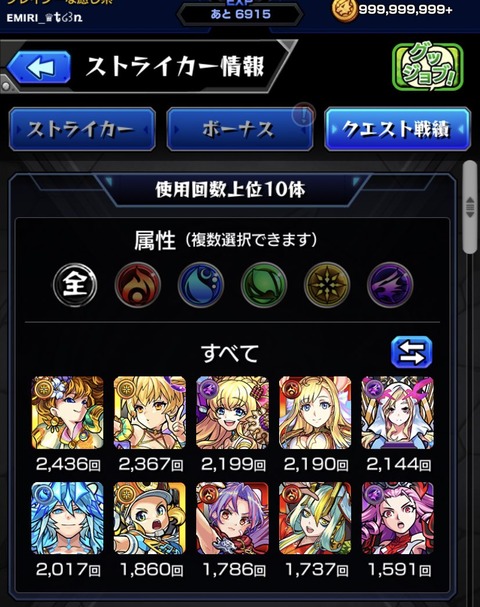This screenshot has height=607, width=480.
Task: Filter by water attribute
Action: click(201, 285)
